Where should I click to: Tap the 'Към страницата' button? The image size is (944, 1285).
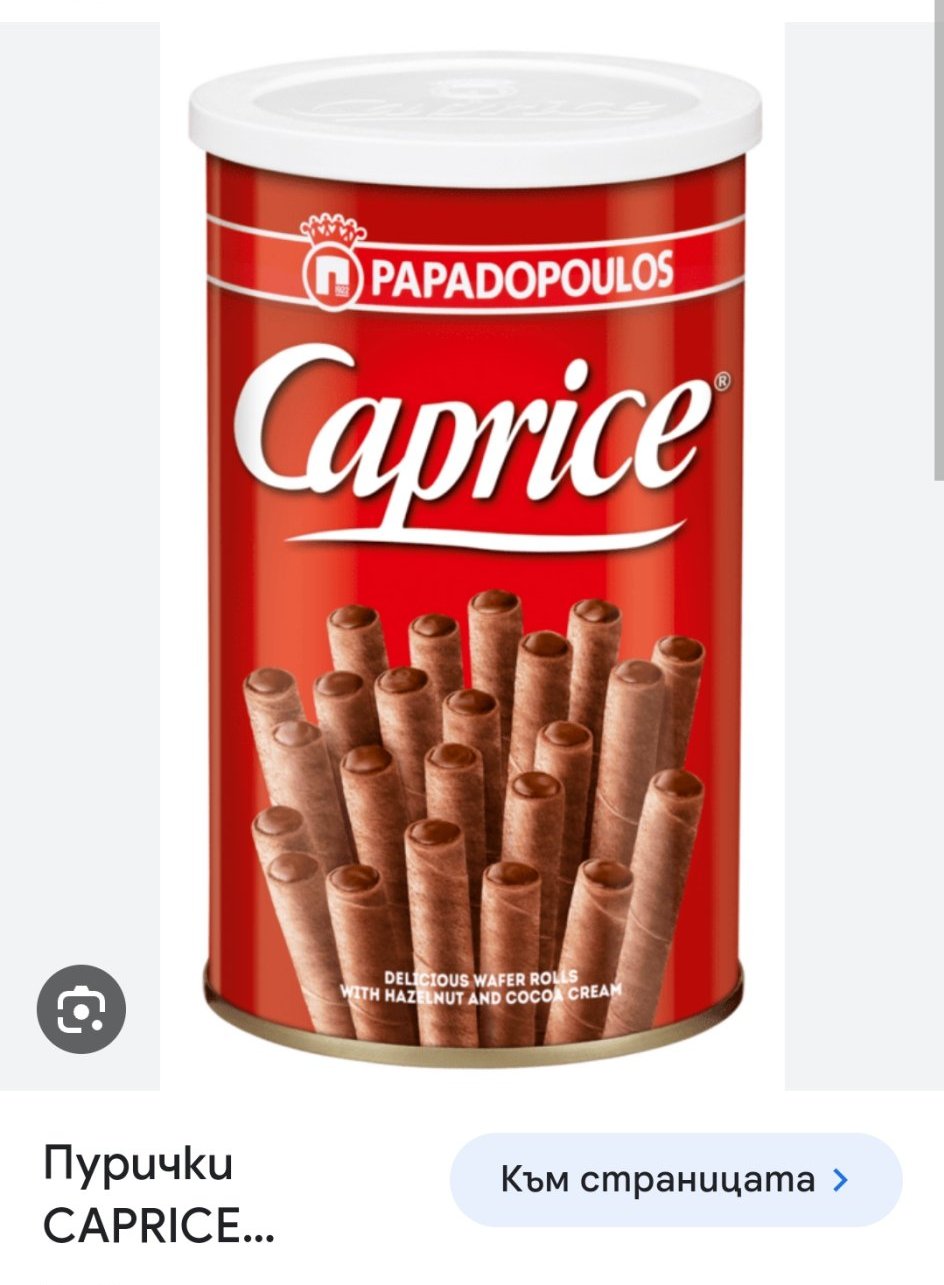(676, 1180)
